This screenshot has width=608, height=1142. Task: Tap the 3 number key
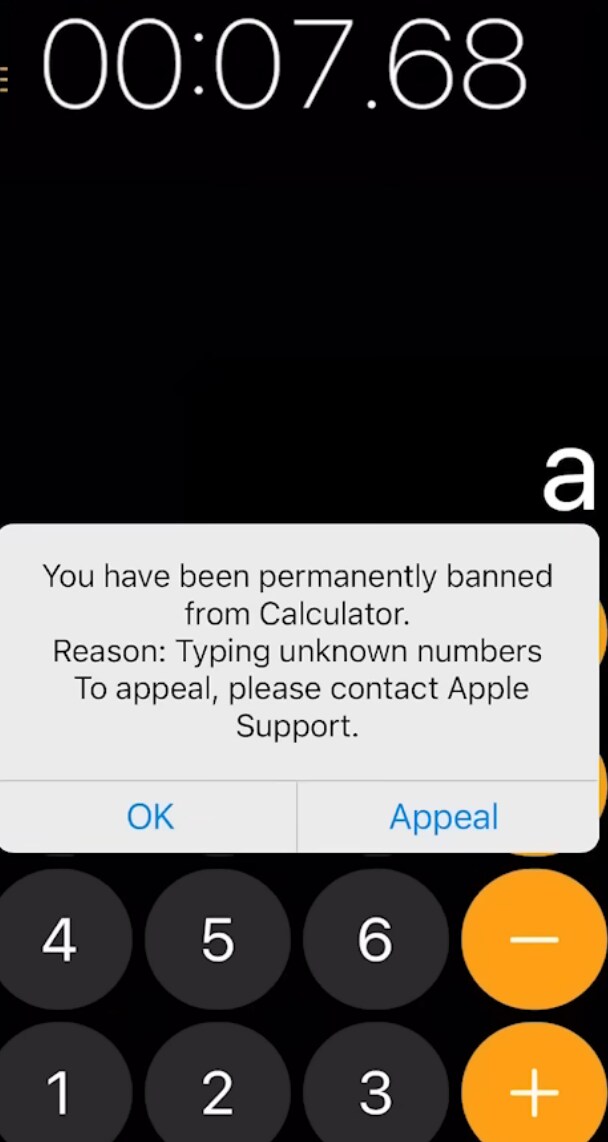click(376, 1092)
